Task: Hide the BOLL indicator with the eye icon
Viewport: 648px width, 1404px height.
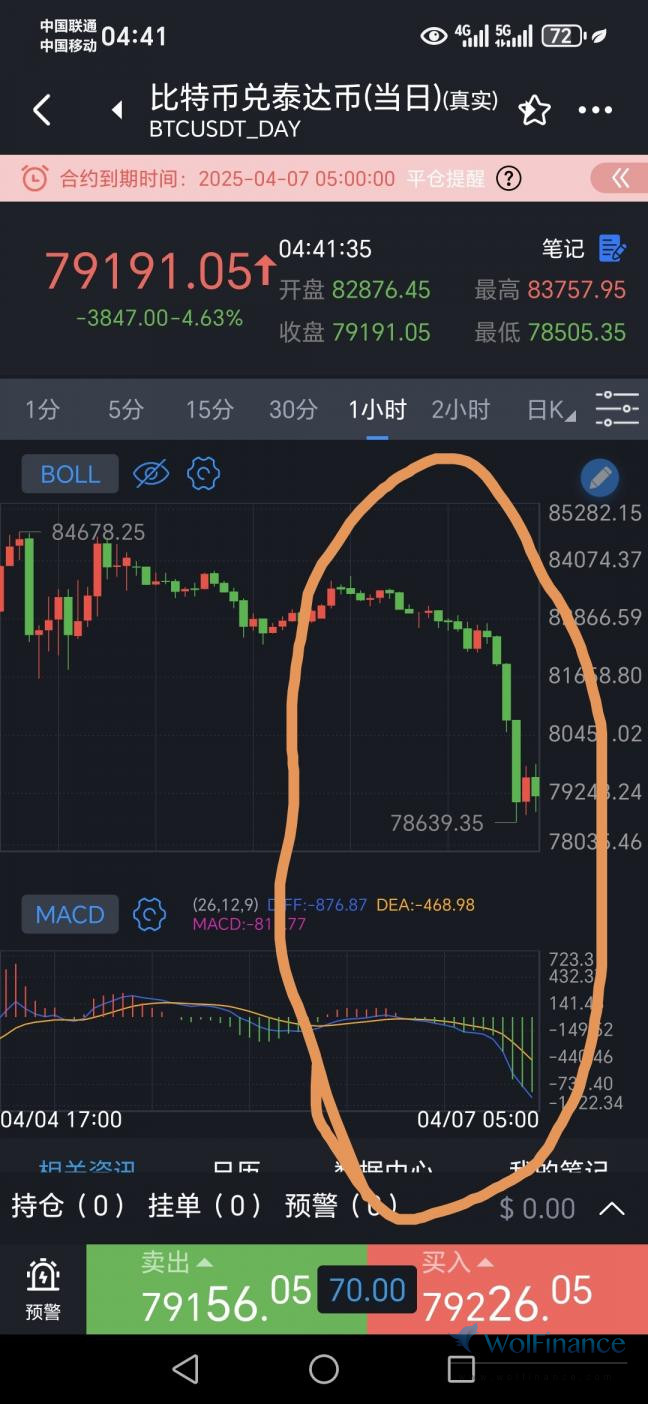Action: point(151,474)
